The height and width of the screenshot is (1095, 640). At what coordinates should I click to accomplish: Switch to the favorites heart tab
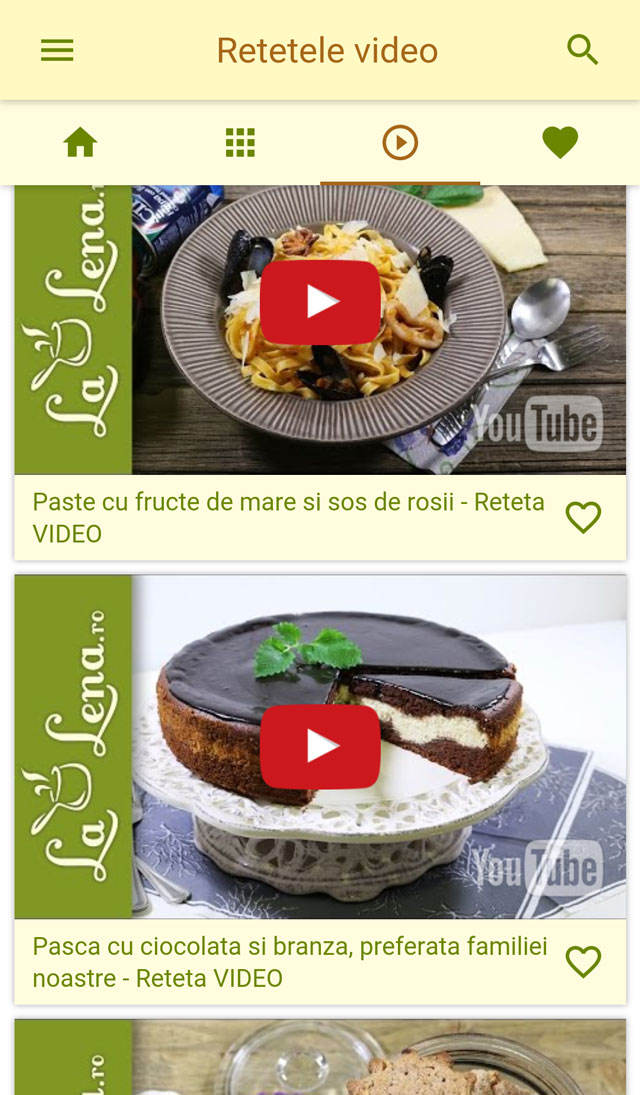coord(560,143)
